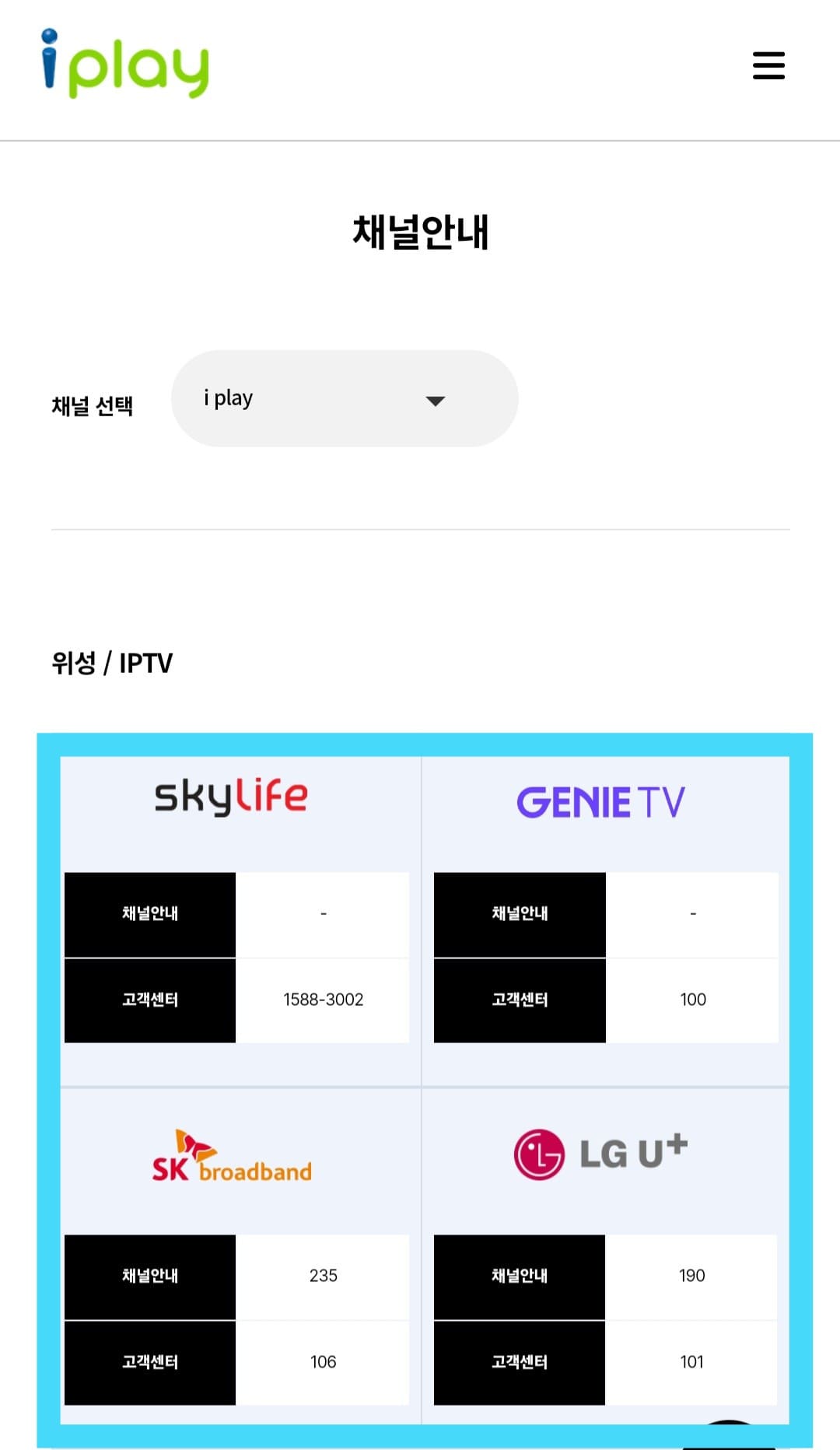The height and width of the screenshot is (1450, 840).
Task: Click the dropdown arrow next to i play
Action: (436, 400)
